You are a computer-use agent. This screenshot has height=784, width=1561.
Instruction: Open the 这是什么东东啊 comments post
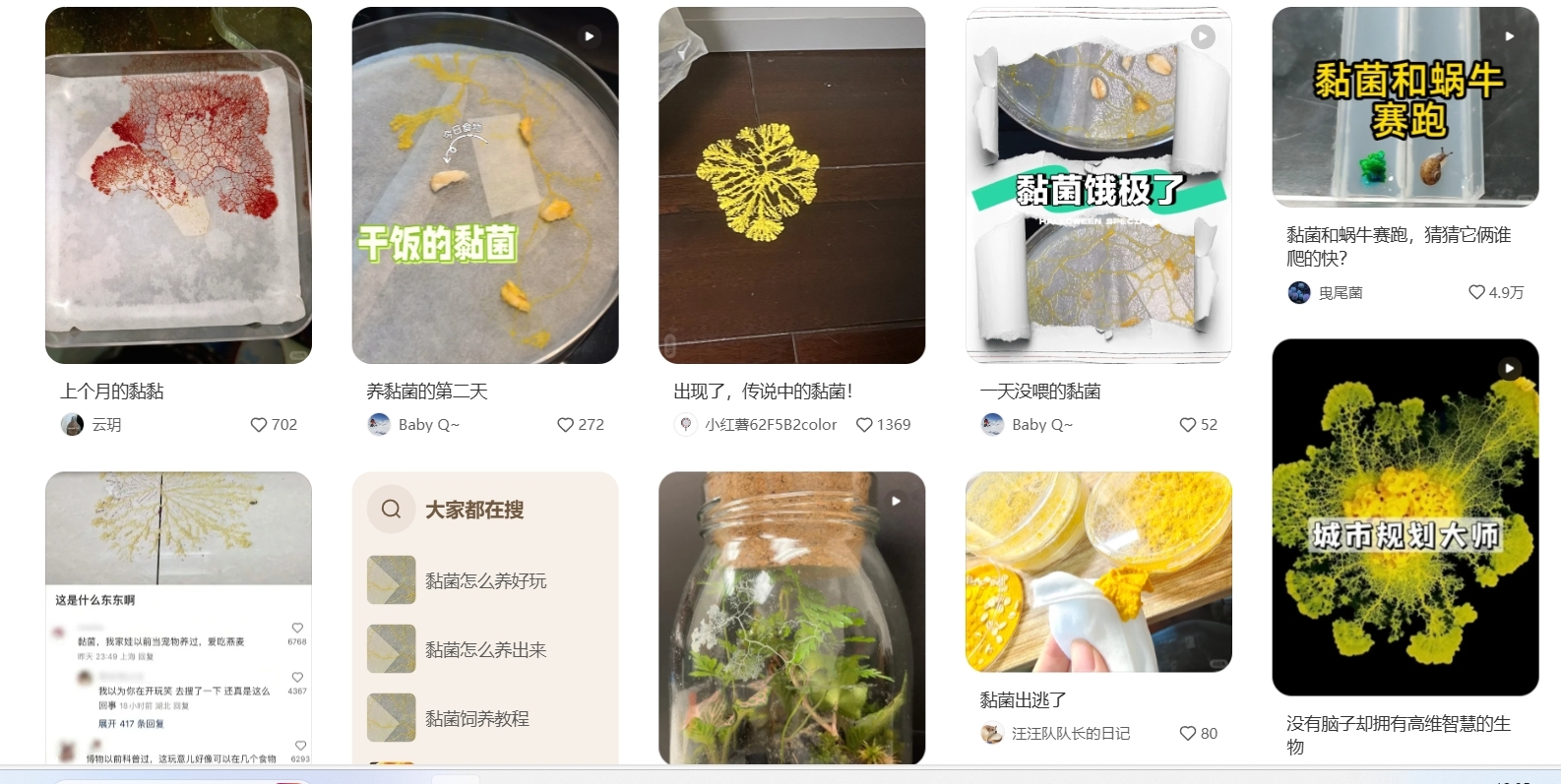(178, 618)
